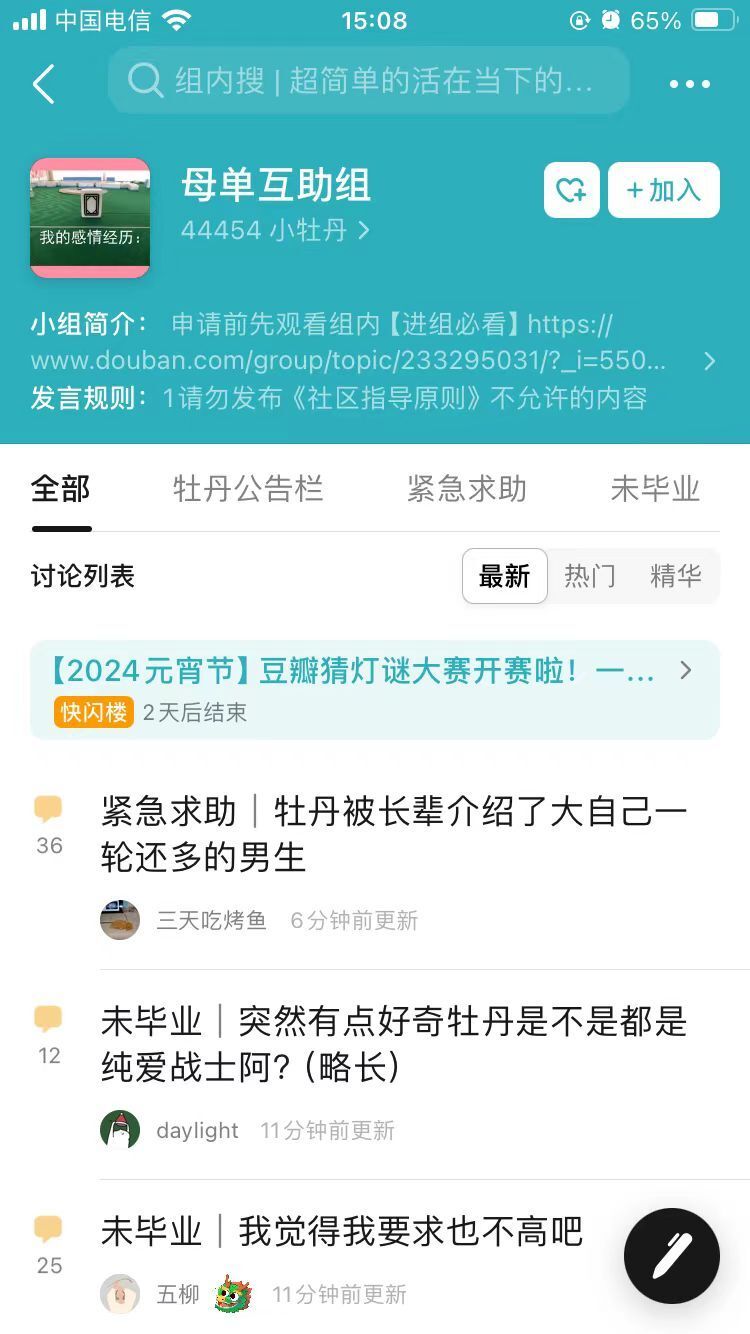The height and width of the screenshot is (1334, 750).
Task: Open the 2024元宵节 lantern riddle banner
Action: click(x=374, y=689)
